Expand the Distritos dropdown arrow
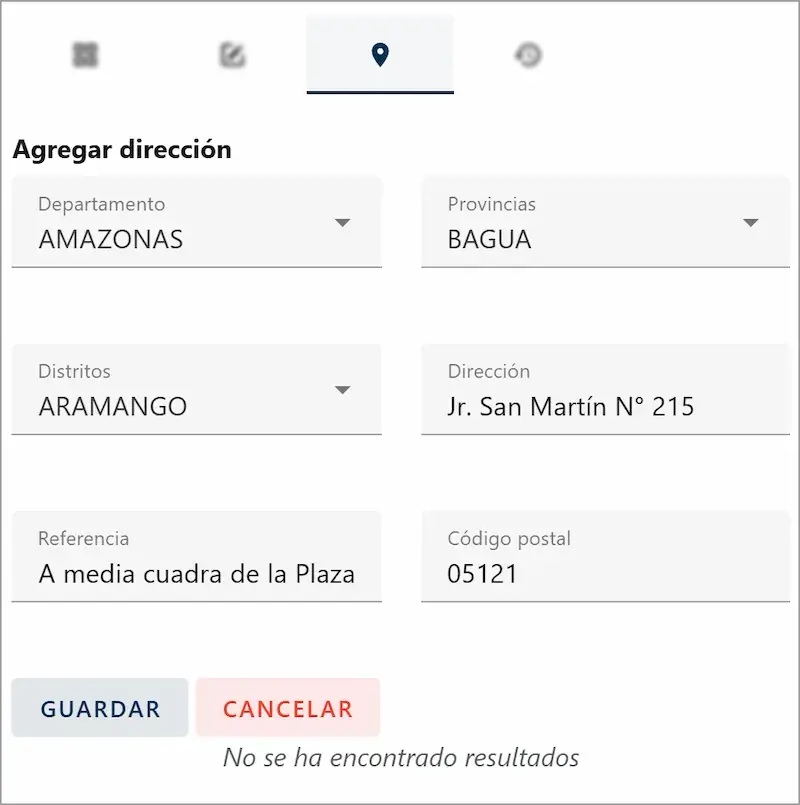This screenshot has width=800, height=805. 341,391
